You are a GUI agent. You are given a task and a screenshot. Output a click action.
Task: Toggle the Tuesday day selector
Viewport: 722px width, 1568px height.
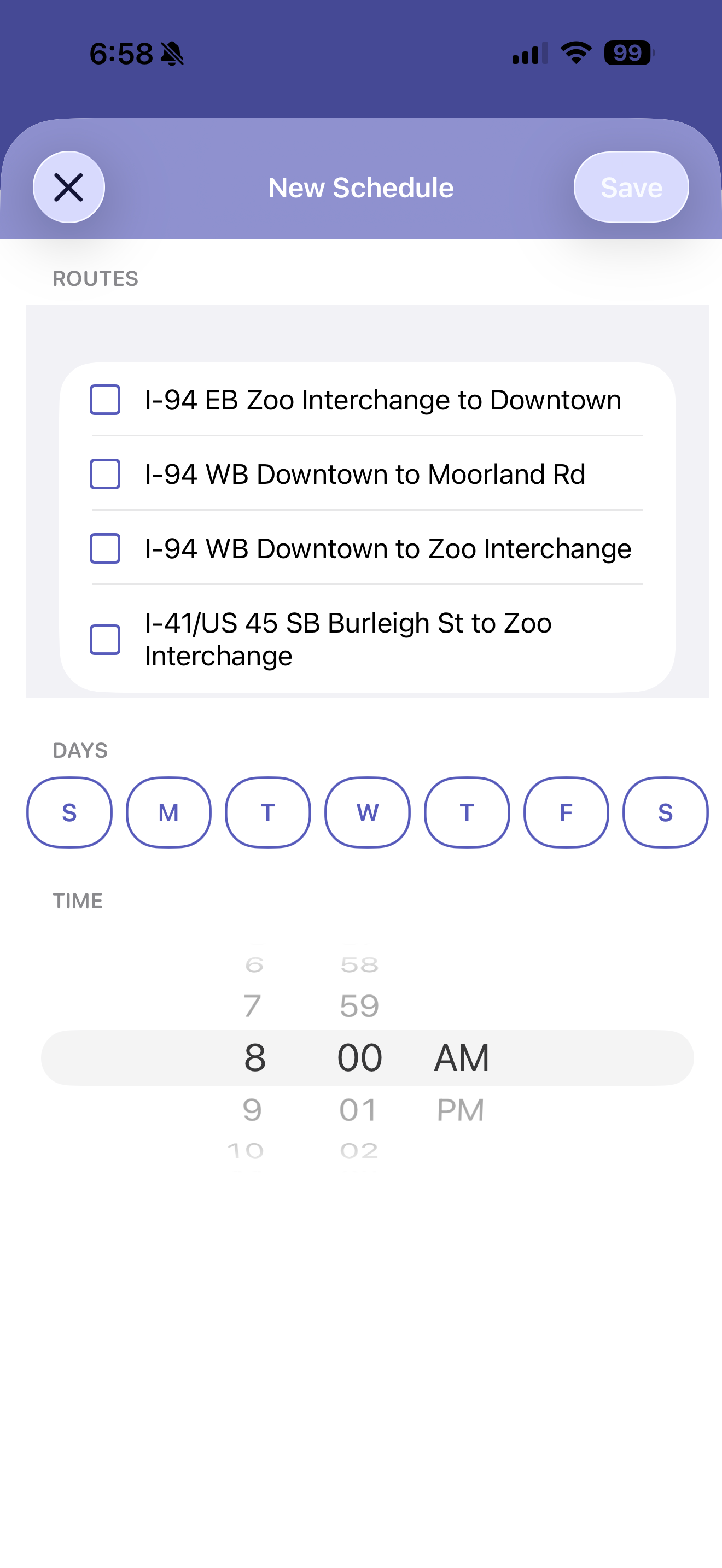pos(267,812)
